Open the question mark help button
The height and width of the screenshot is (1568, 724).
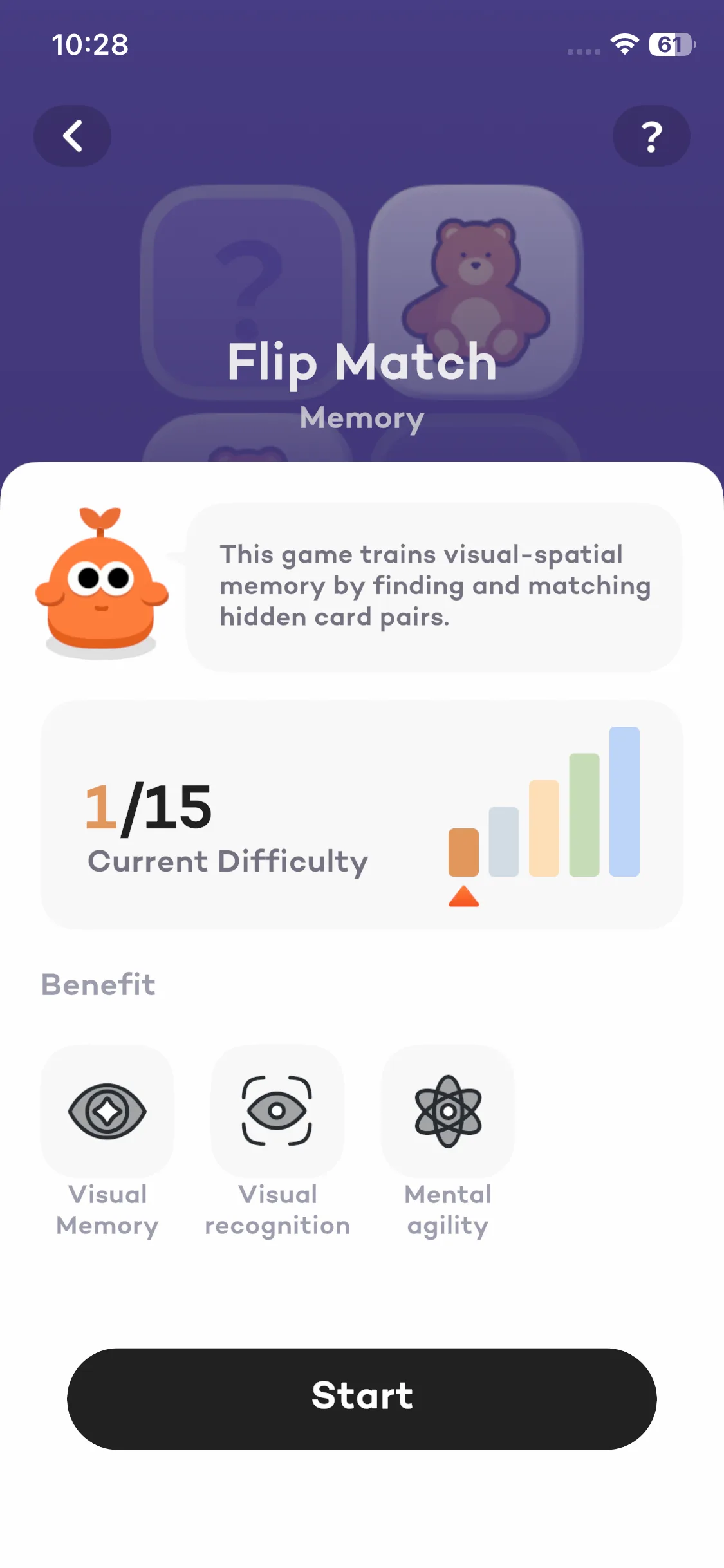point(651,136)
